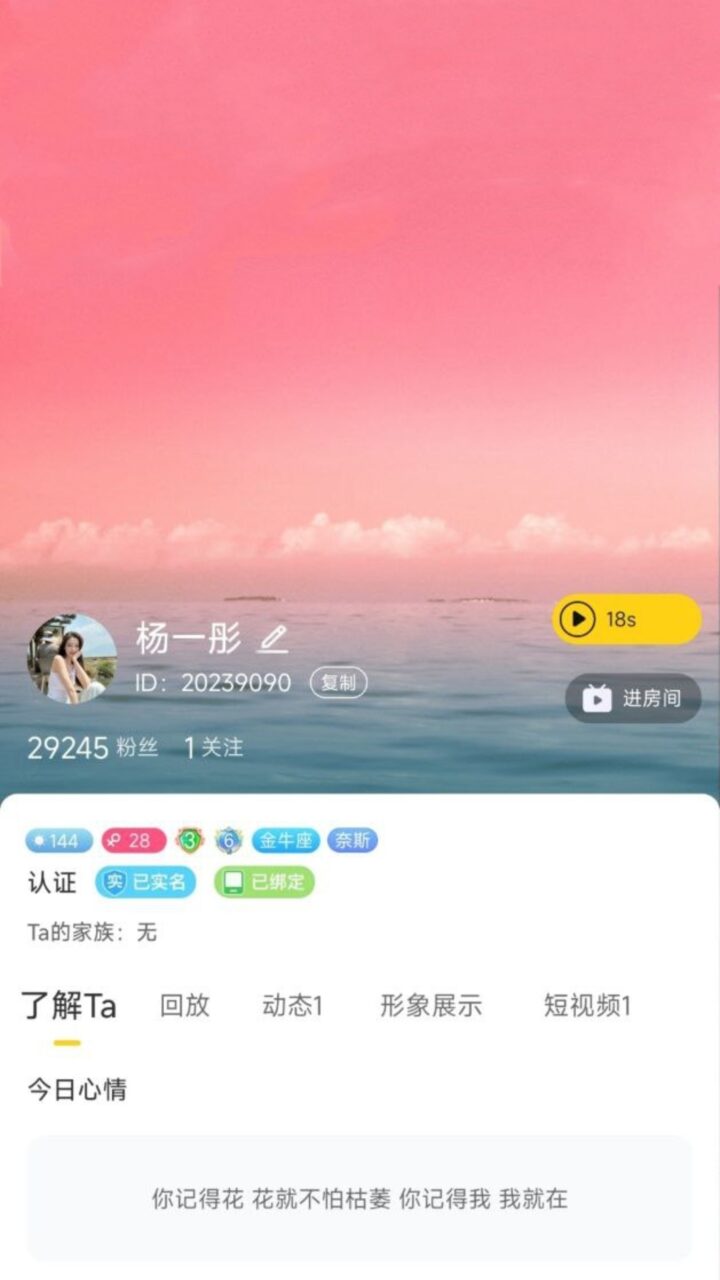
Task: Copy the user ID with 复制
Action: [x=339, y=683]
